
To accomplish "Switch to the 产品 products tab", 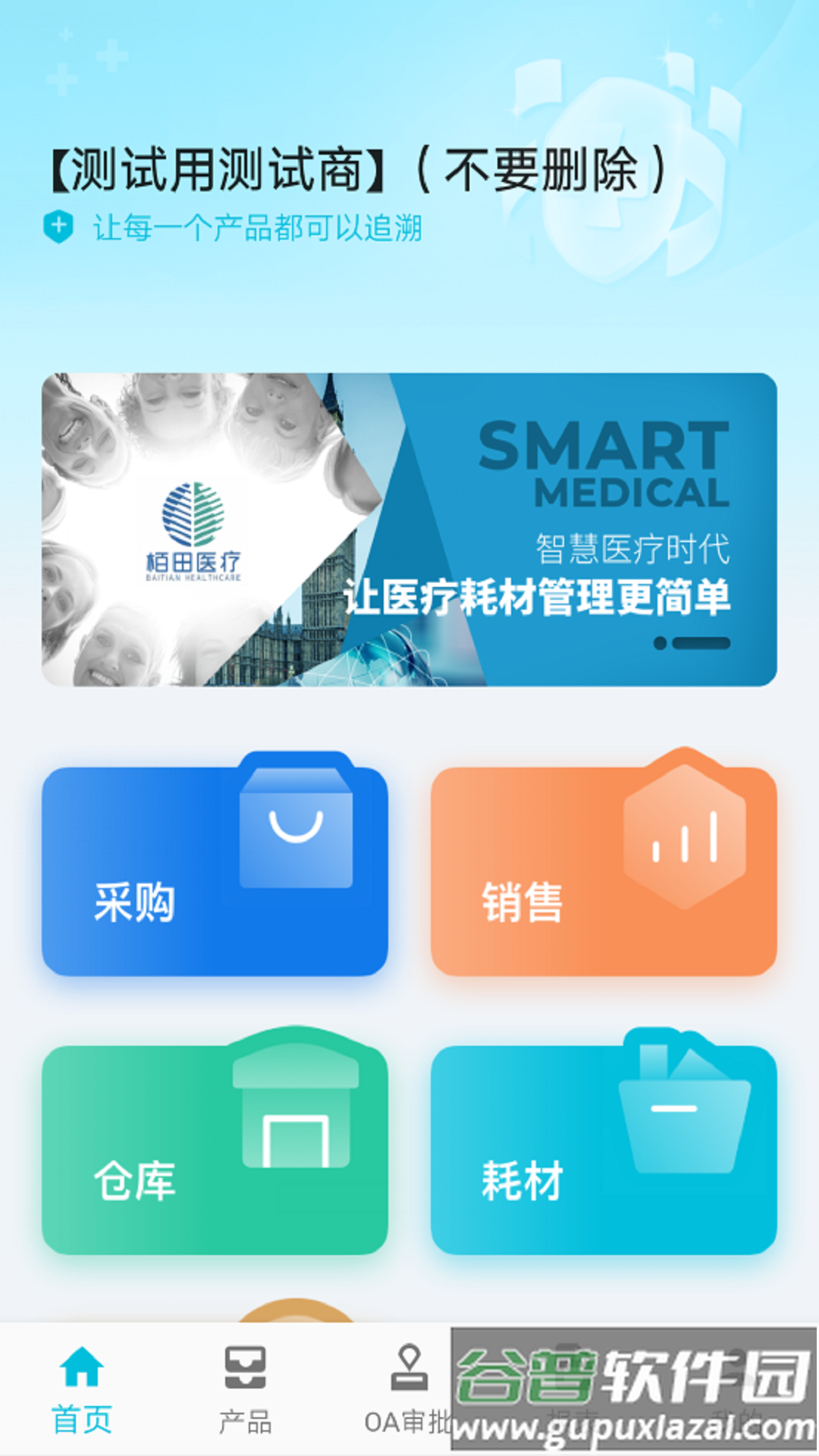I will coord(245,1389).
